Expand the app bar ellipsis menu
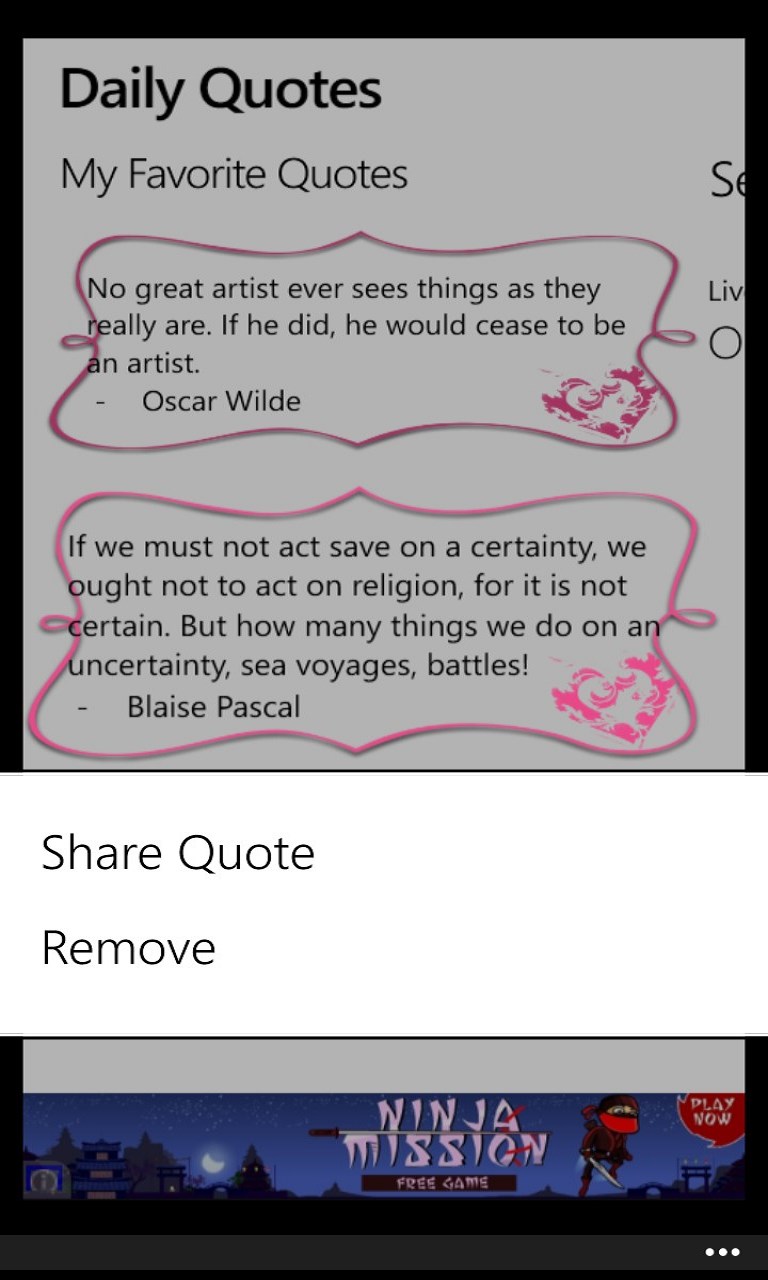This screenshot has width=768, height=1280. coord(722,1252)
